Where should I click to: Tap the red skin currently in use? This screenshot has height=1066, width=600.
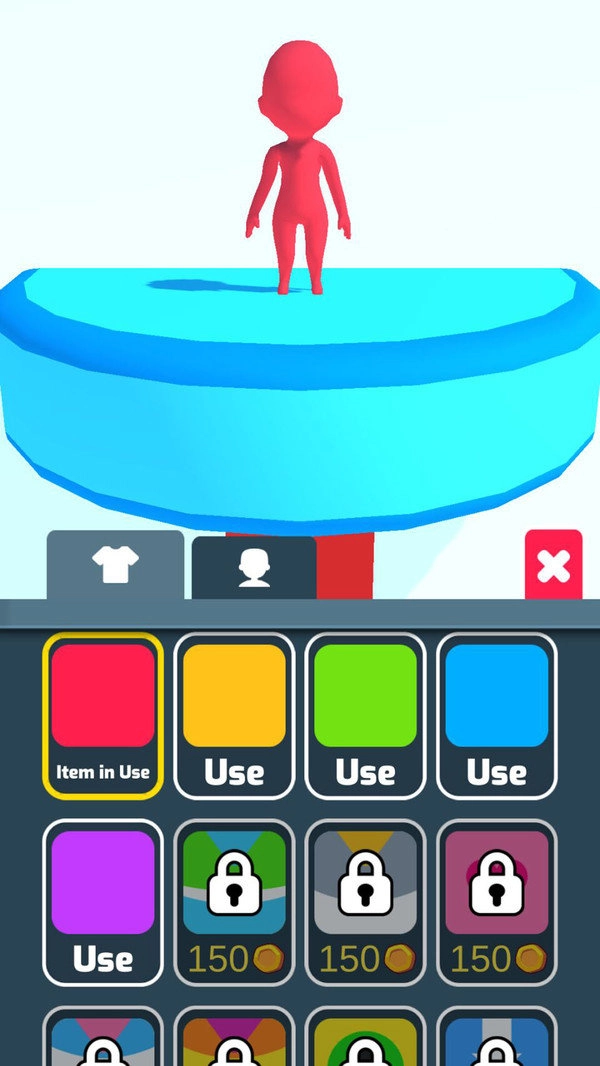[x=103, y=716]
